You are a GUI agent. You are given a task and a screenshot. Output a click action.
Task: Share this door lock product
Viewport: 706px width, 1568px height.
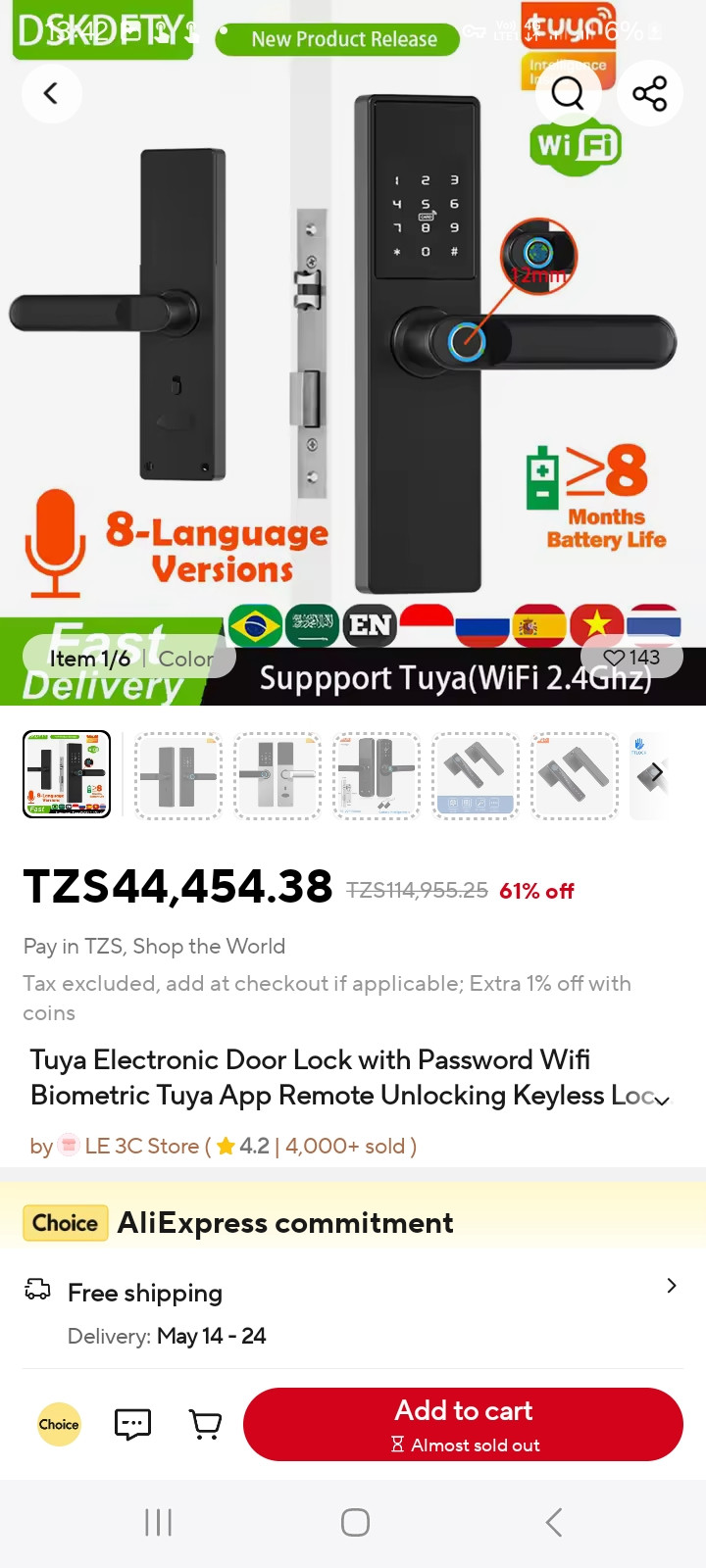coord(649,93)
